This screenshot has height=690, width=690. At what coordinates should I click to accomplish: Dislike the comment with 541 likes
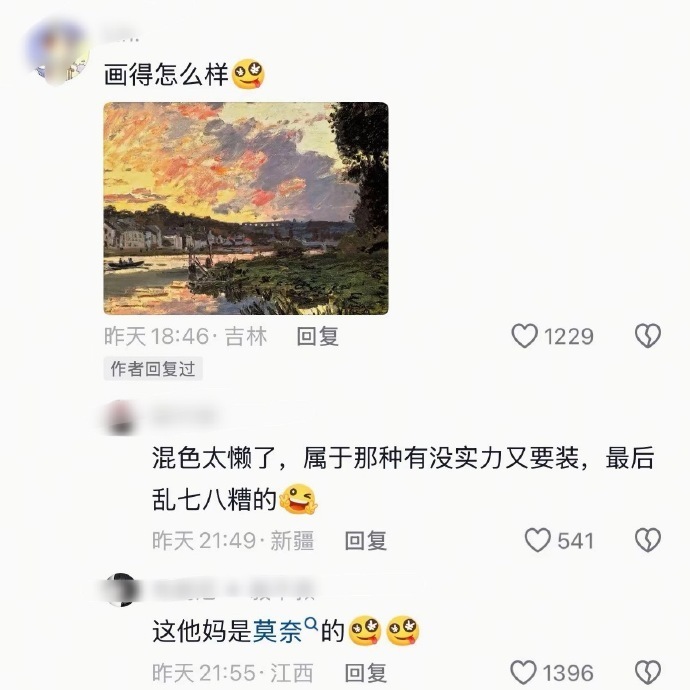[x=648, y=541]
